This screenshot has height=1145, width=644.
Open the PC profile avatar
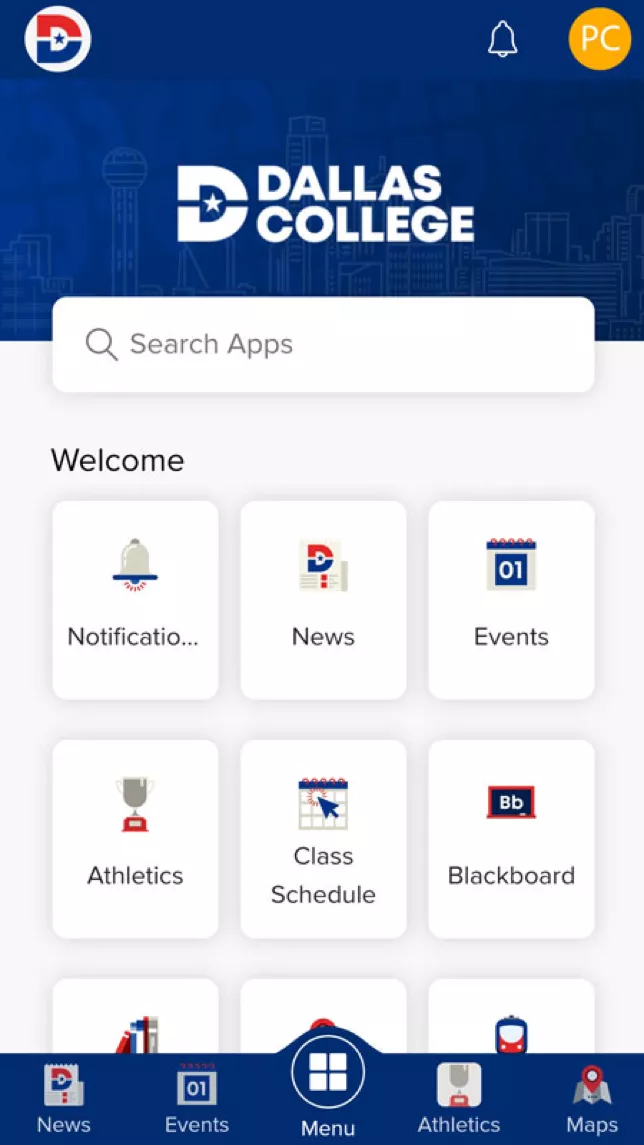coord(599,39)
